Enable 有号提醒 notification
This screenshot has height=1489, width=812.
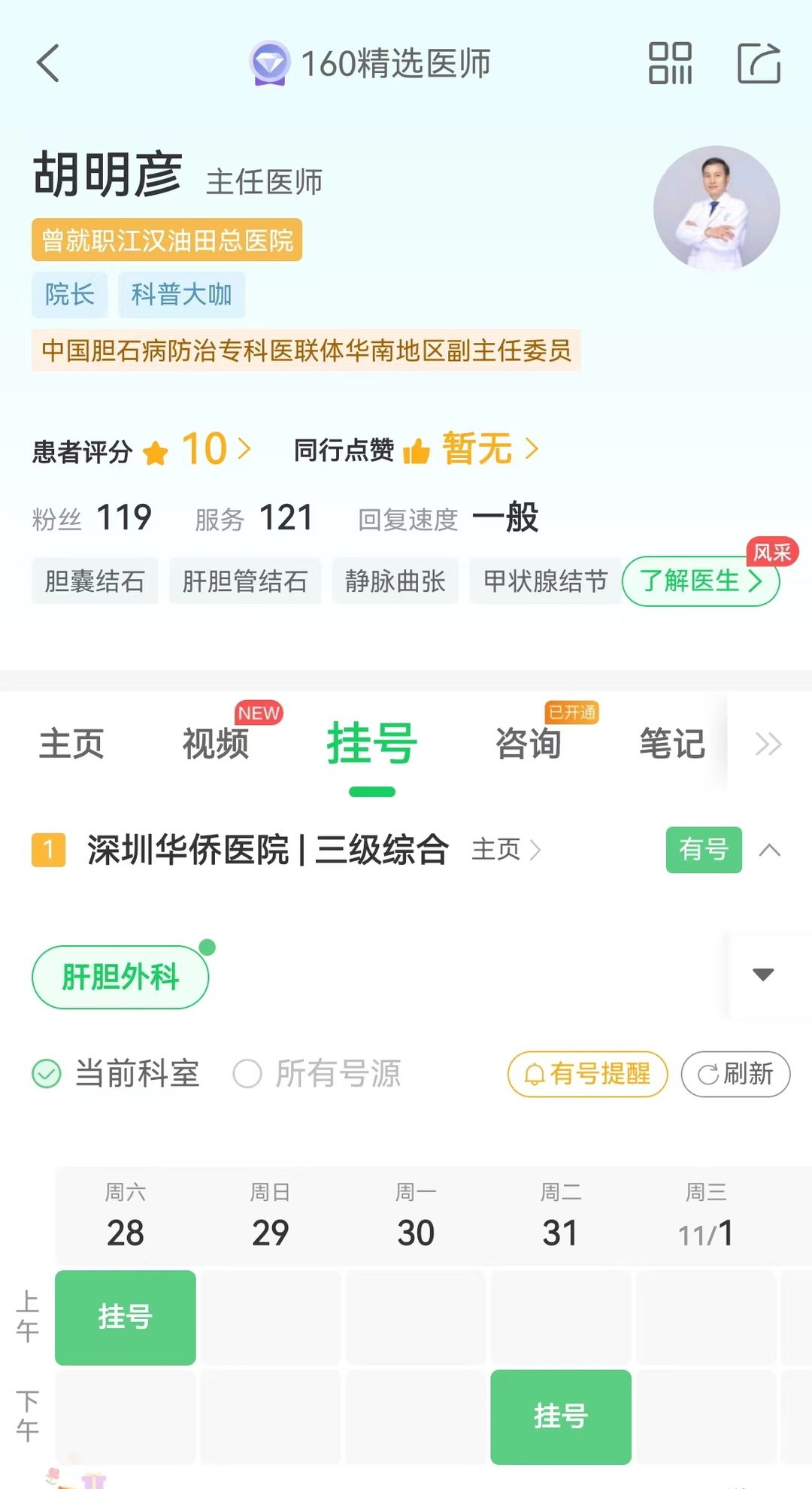point(587,1074)
